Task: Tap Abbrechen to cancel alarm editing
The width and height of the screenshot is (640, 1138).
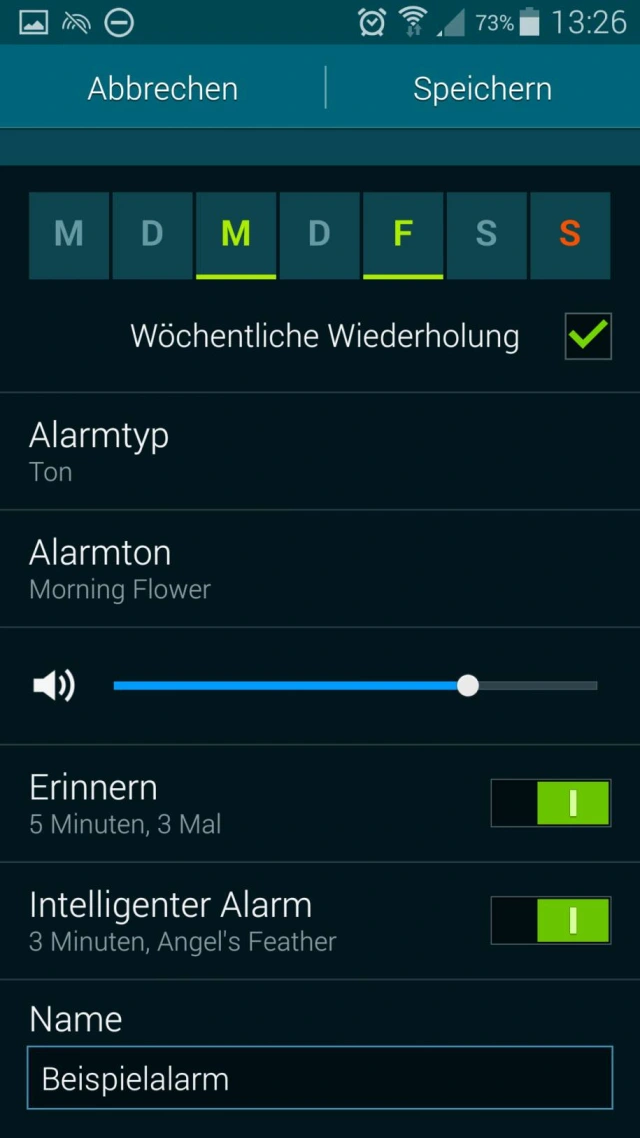Action: coord(163,89)
